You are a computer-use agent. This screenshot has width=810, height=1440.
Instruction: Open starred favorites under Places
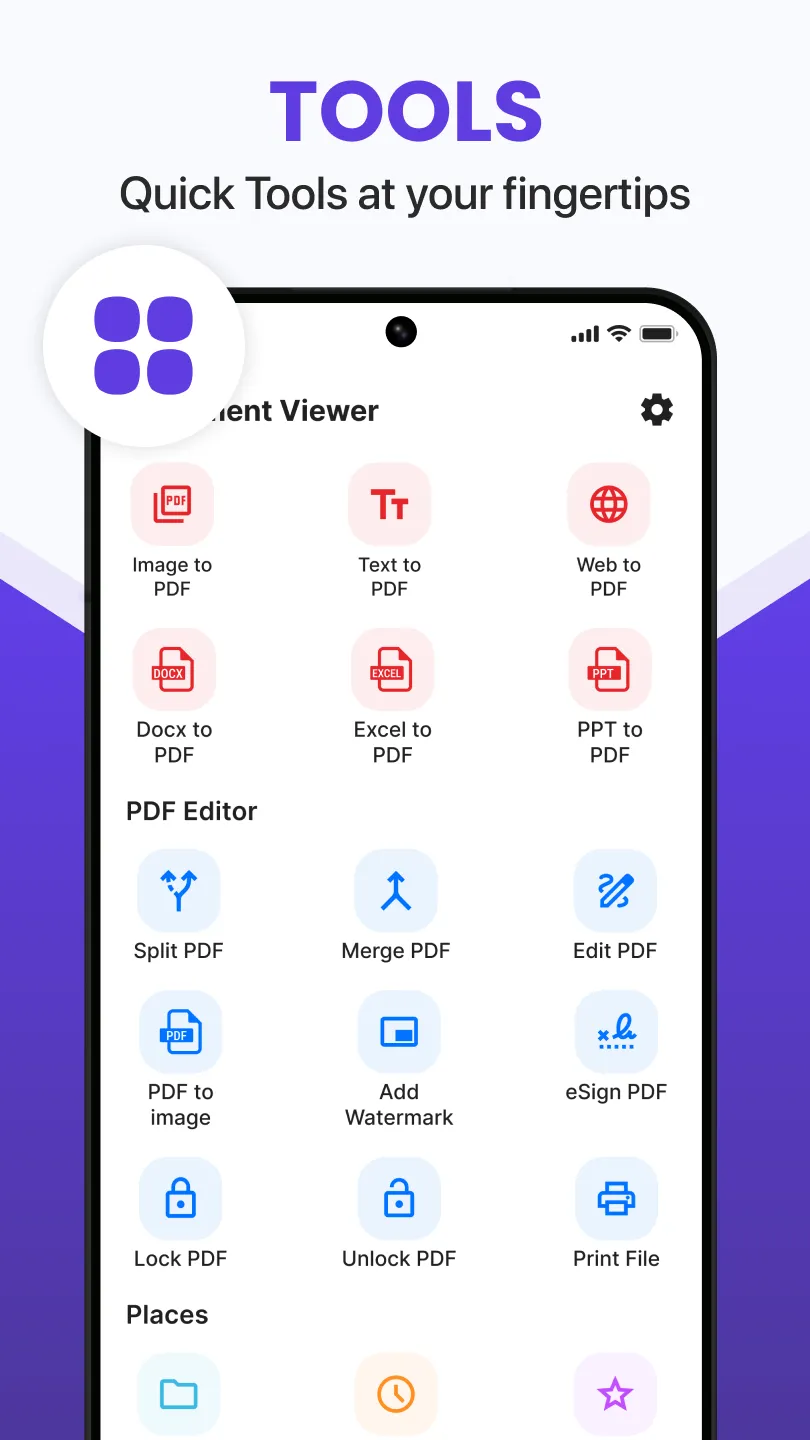616,1393
